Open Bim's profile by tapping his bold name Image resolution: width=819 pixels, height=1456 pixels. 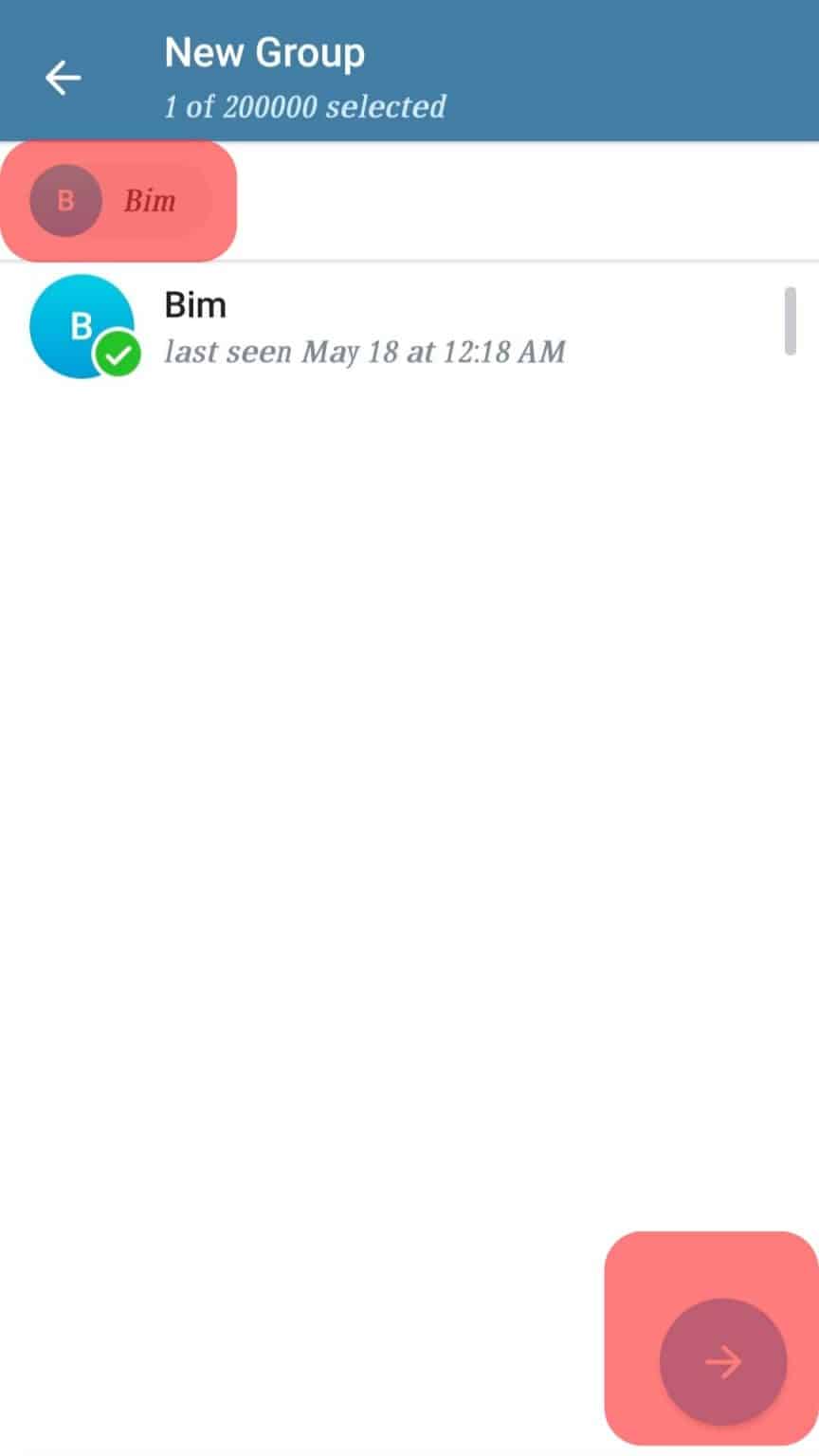point(194,303)
